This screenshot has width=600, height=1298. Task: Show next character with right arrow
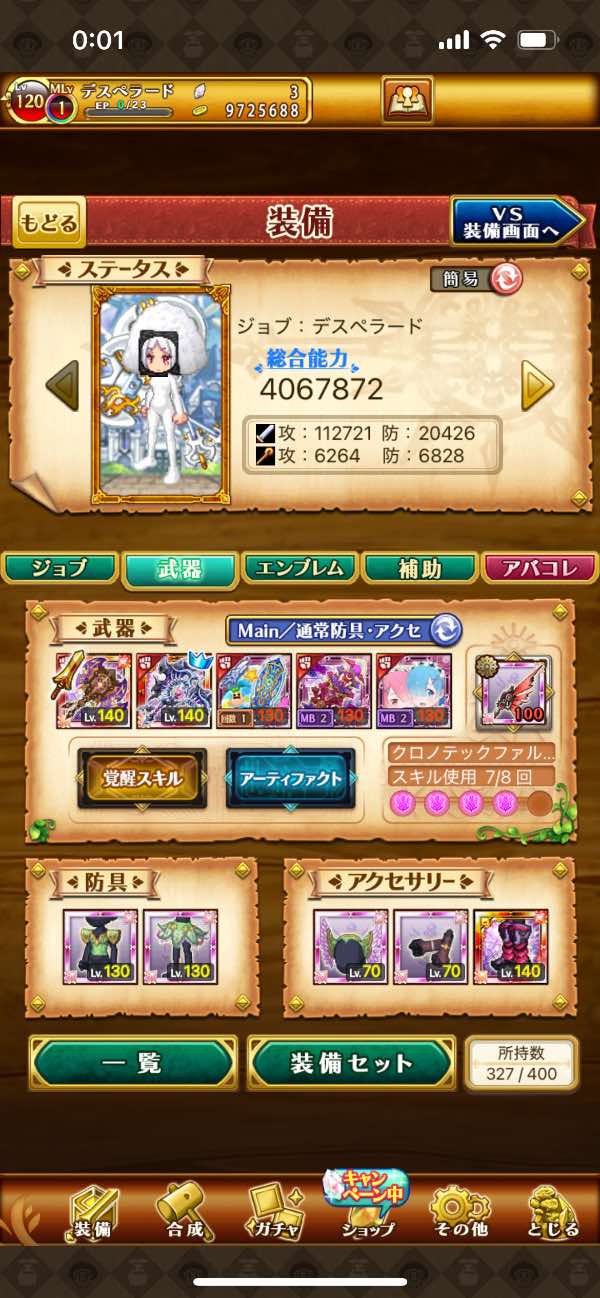538,384
